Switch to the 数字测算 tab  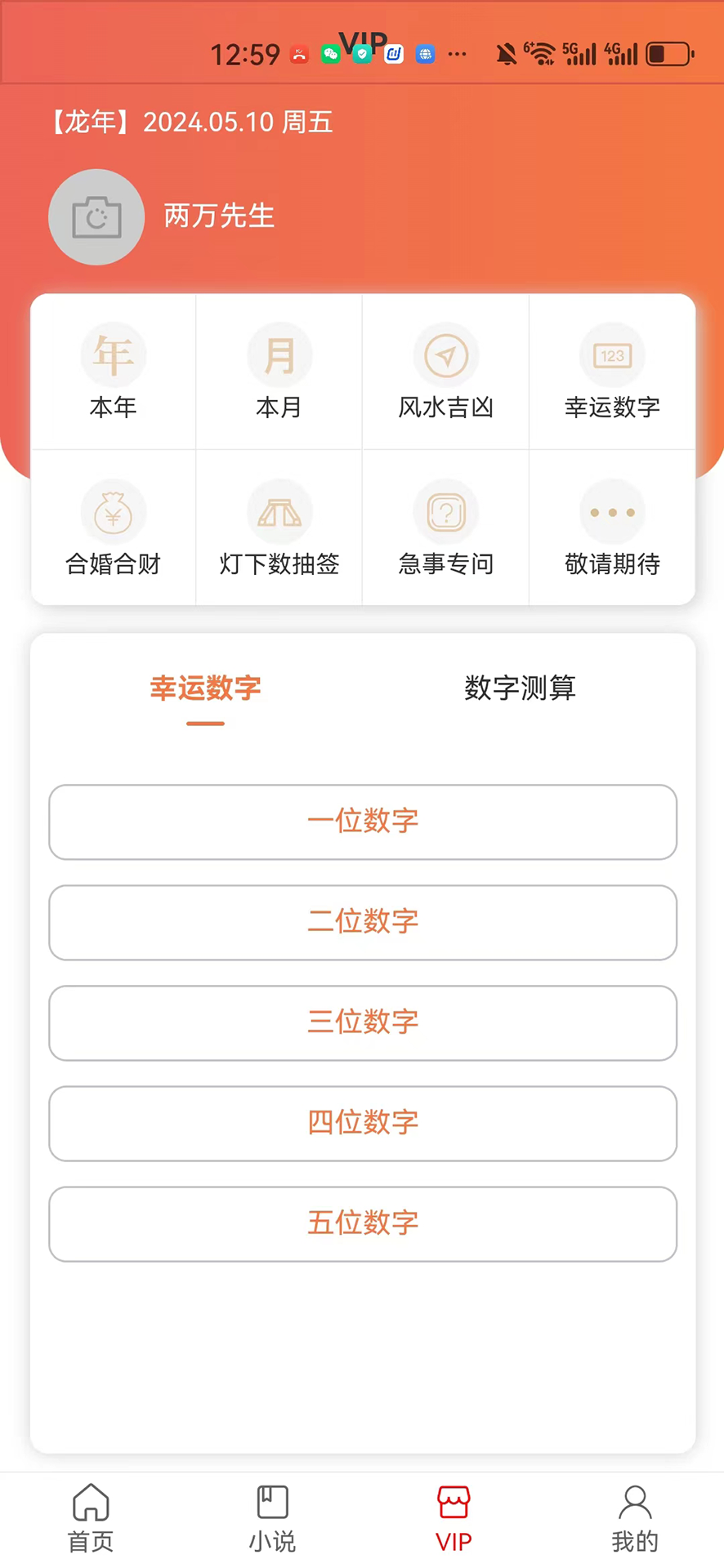[520, 688]
